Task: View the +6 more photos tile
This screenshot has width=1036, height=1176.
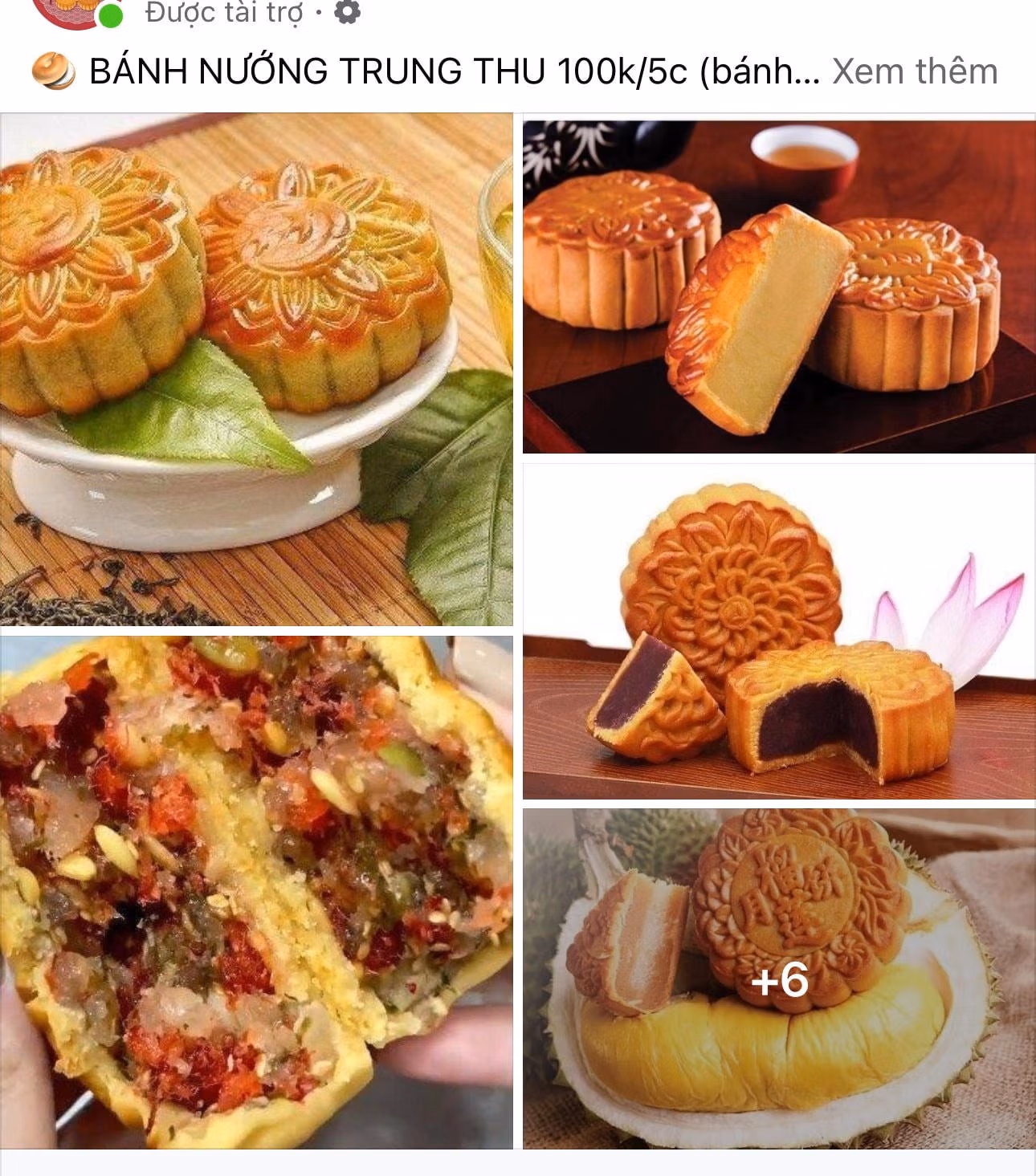Action: pos(778,979)
